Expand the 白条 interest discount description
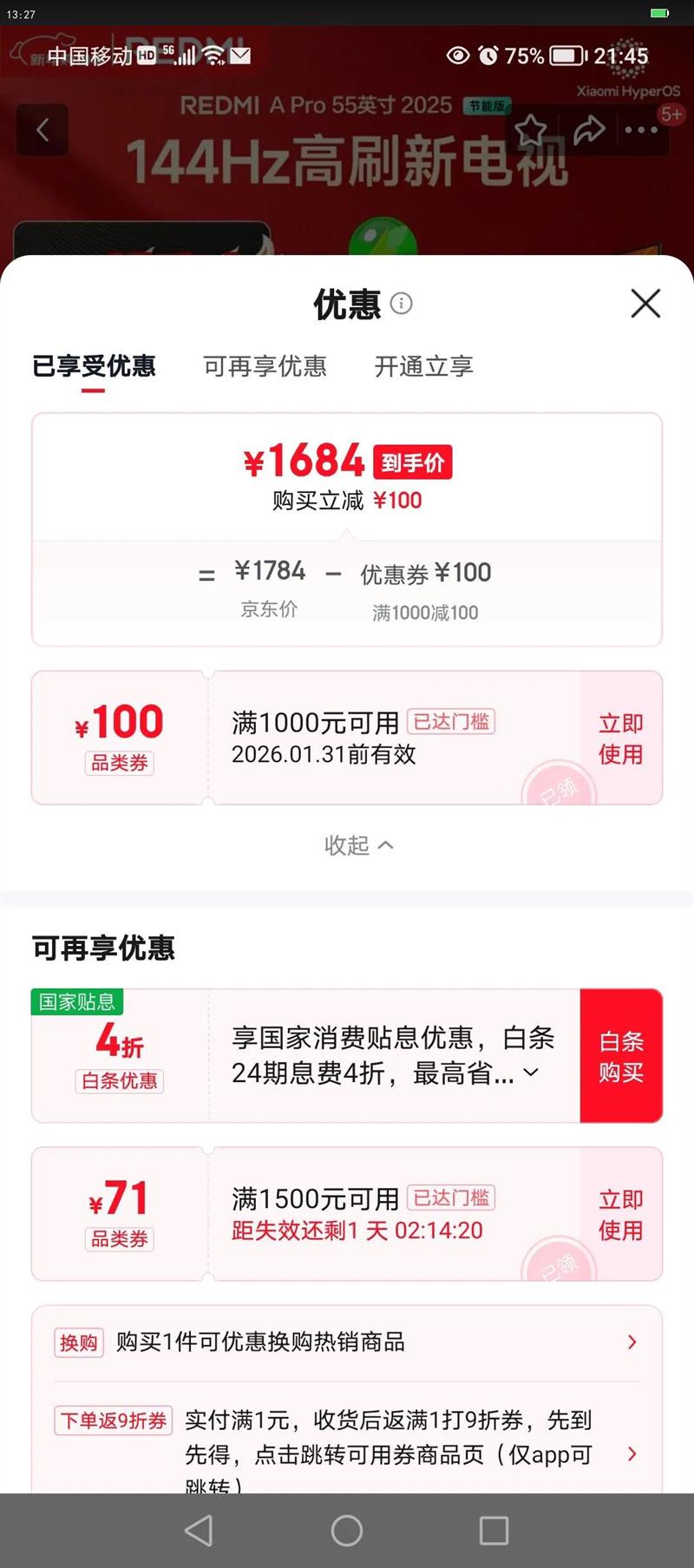 tap(531, 1074)
